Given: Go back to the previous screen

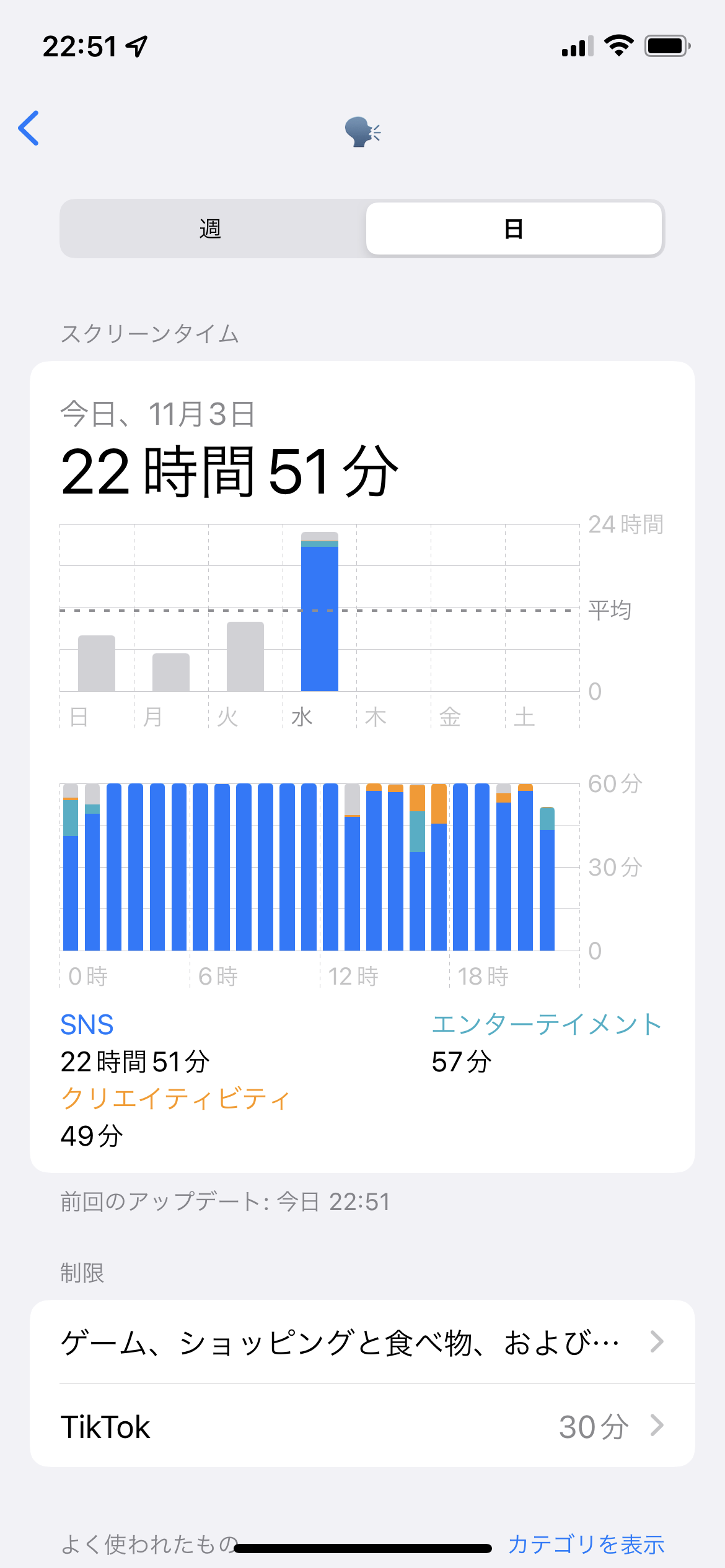Looking at the screenshot, I should 29,128.
